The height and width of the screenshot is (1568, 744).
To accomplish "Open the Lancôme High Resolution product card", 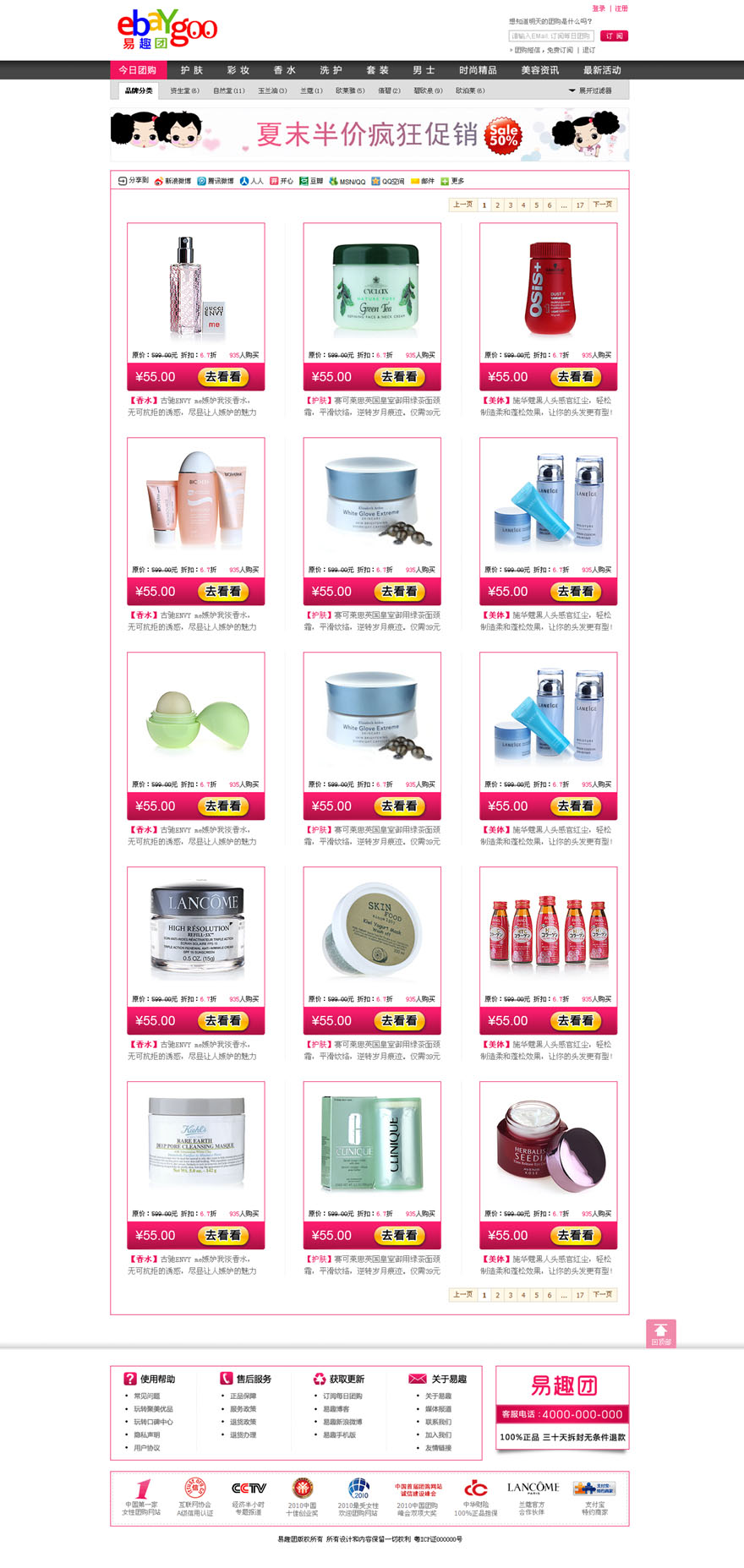I will point(195,930).
